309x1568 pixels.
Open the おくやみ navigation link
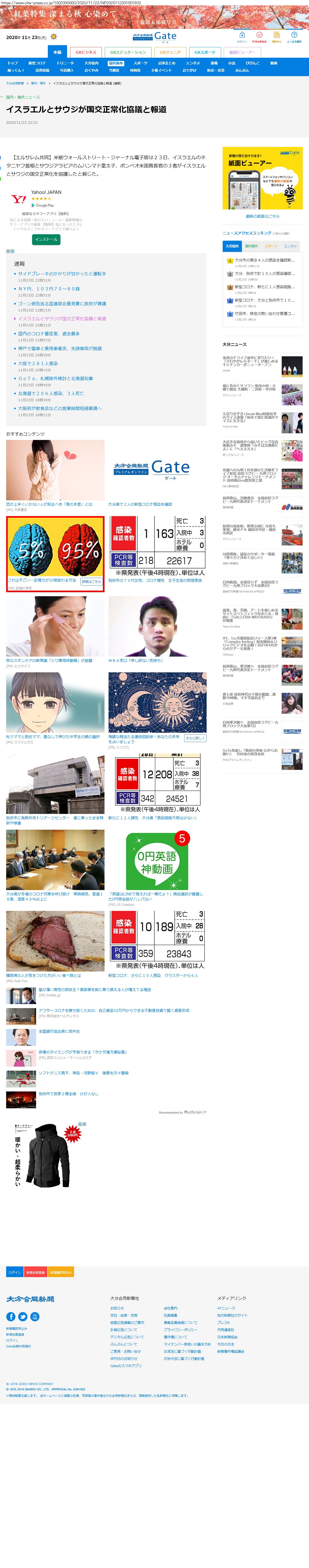pos(91,71)
